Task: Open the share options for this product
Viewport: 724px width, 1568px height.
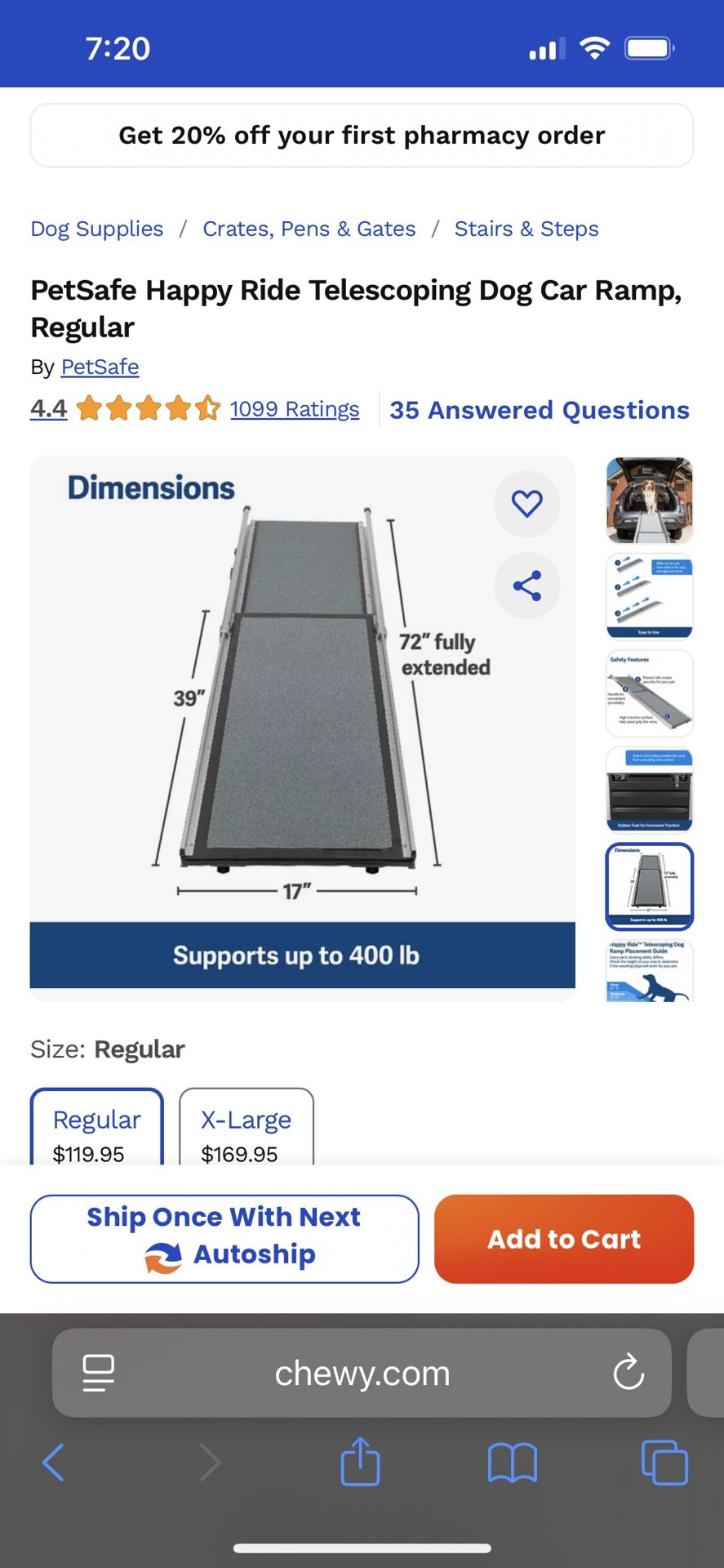Action: coord(526,585)
